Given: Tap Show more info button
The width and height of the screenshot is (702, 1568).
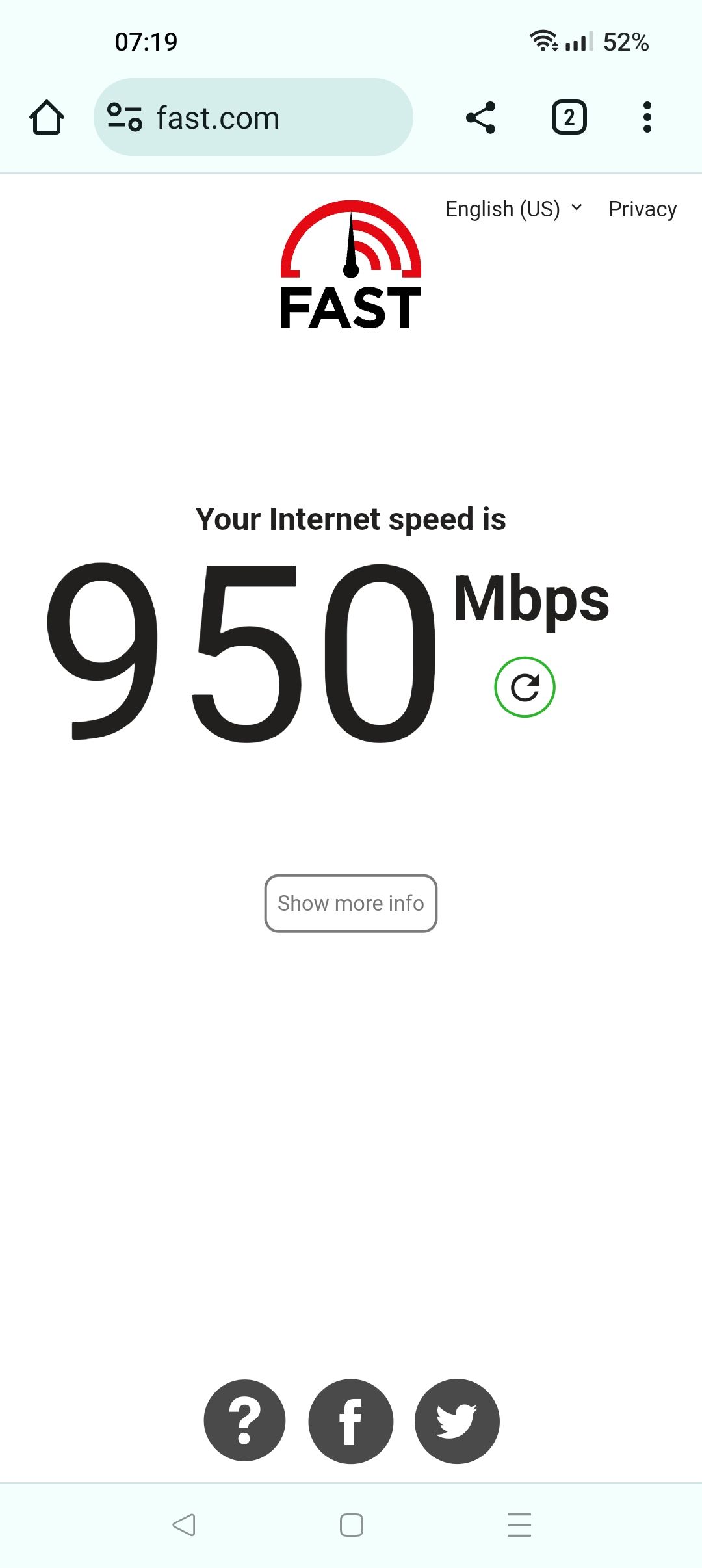Looking at the screenshot, I should [x=351, y=903].
